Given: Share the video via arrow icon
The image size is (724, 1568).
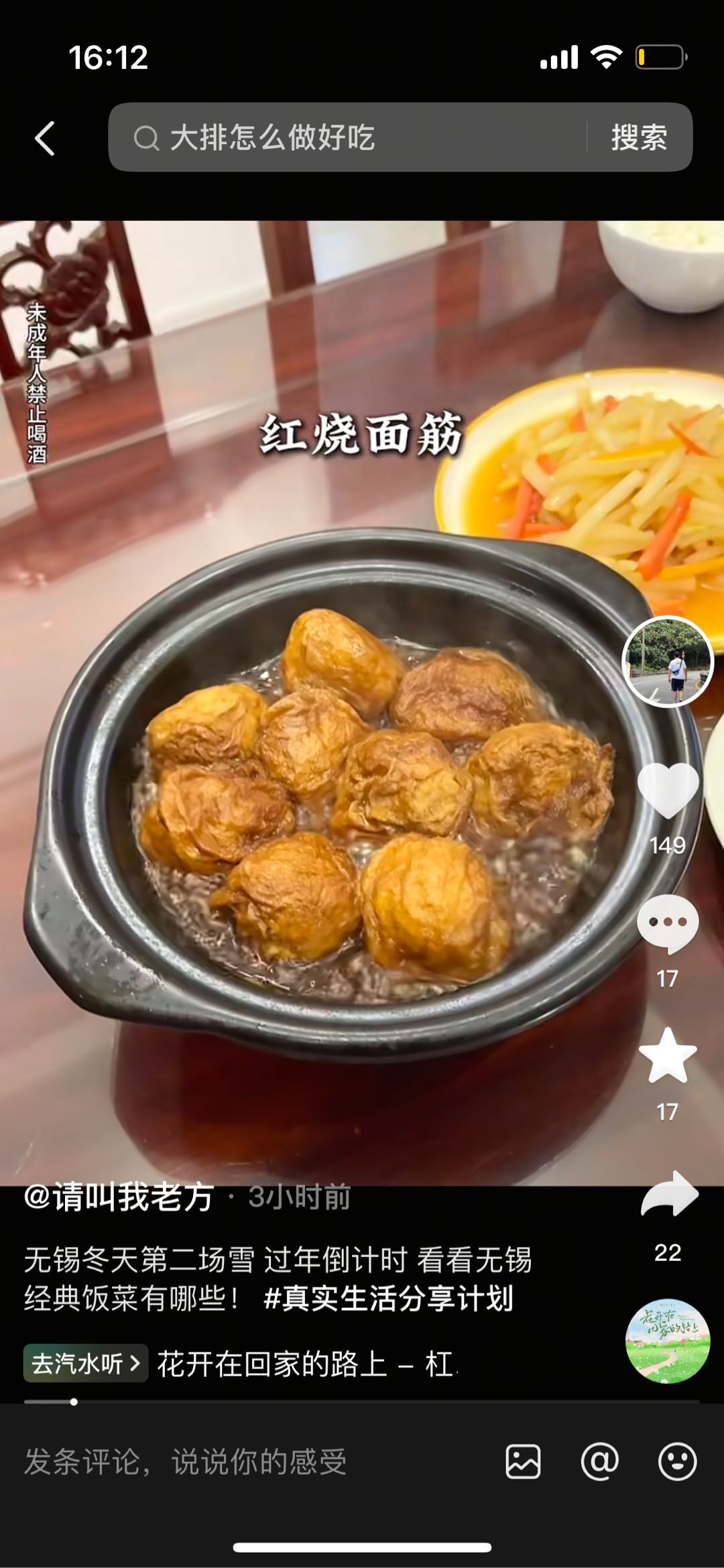Looking at the screenshot, I should 669,1195.
